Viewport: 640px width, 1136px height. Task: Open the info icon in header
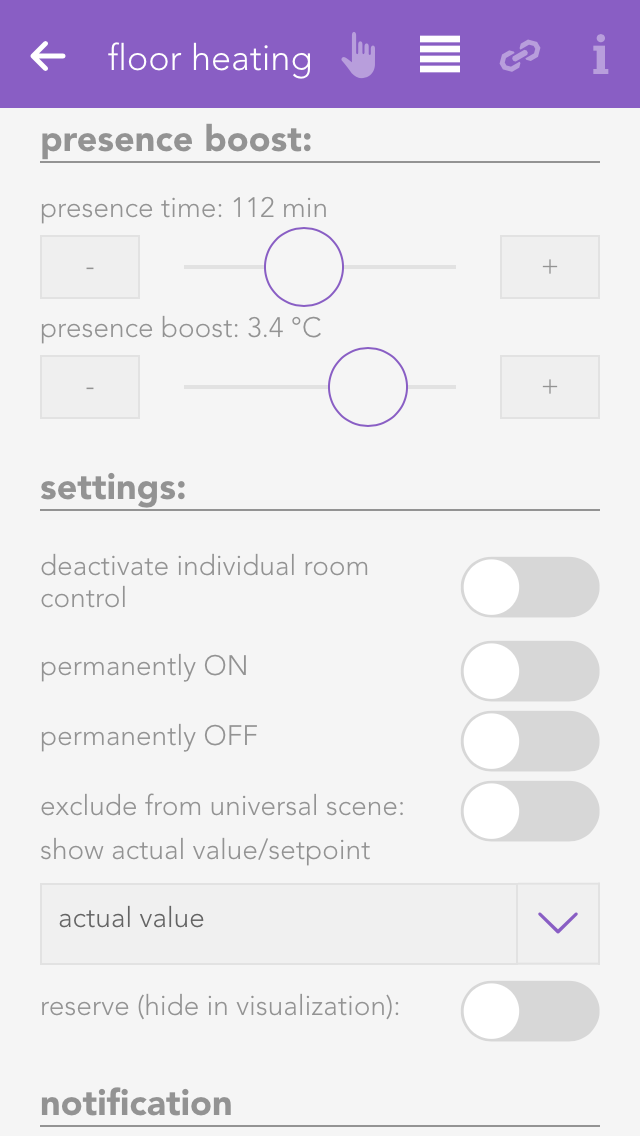(x=600, y=56)
